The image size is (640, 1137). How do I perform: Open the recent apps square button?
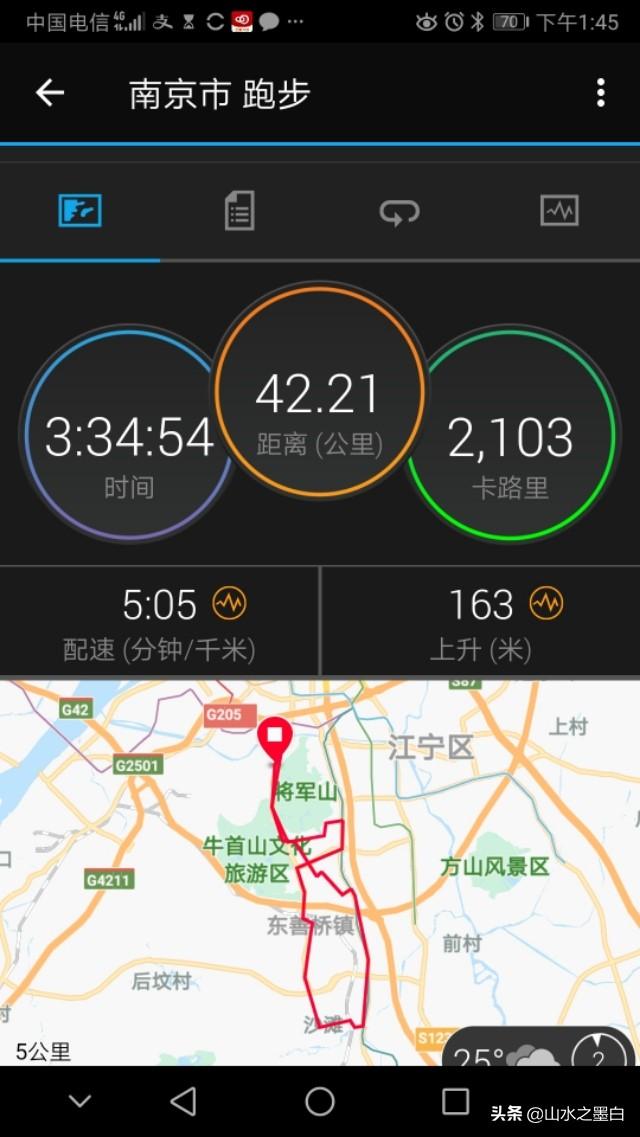[x=456, y=1101]
